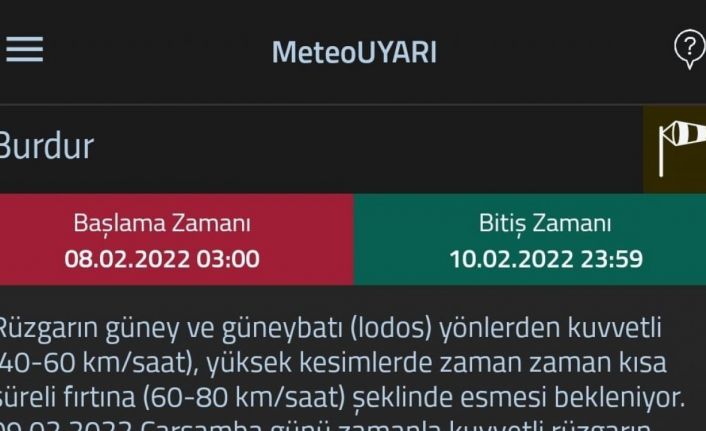Open the help question mark icon
This screenshot has height=431, width=706.
(689, 49)
